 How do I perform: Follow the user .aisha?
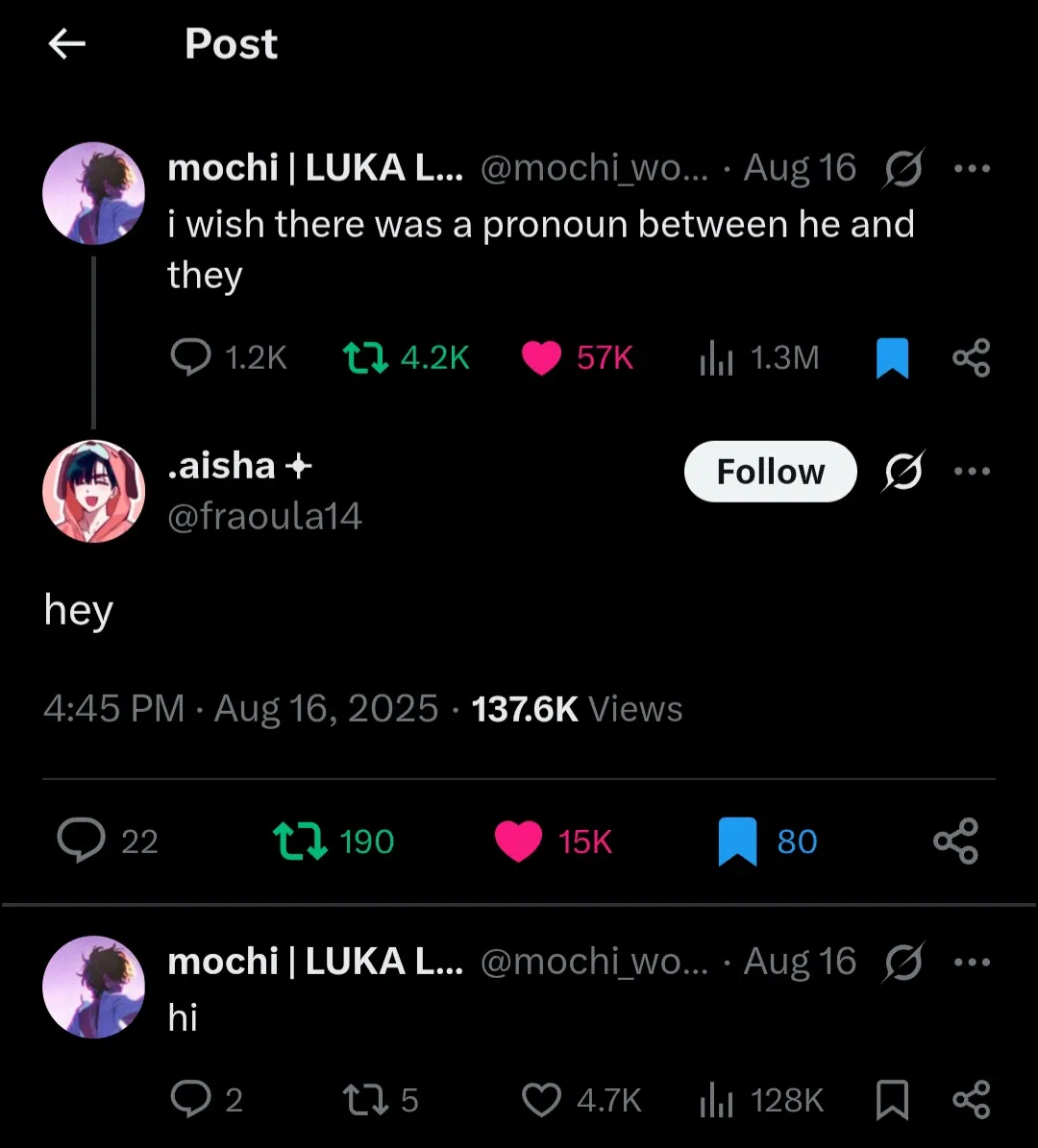pyautogui.click(x=769, y=472)
